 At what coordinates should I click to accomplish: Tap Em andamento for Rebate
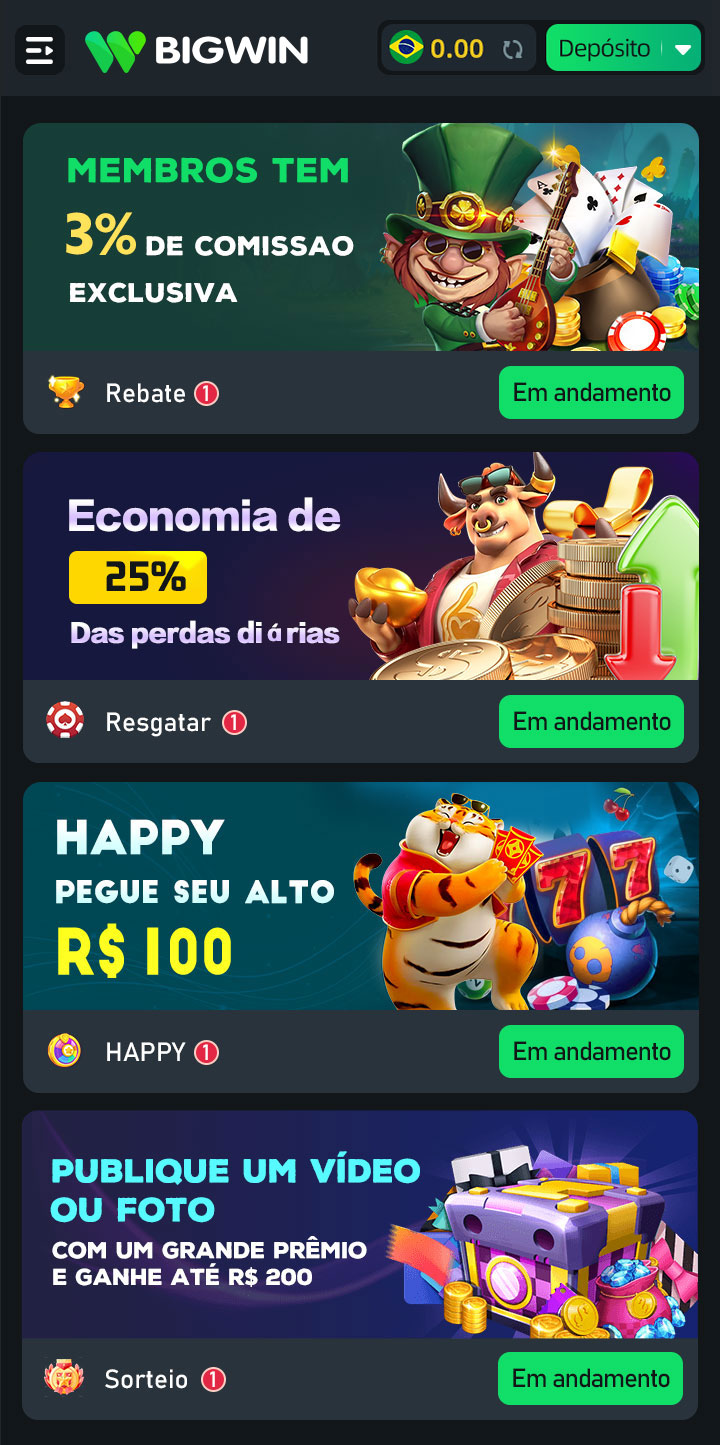pos(591,393)
